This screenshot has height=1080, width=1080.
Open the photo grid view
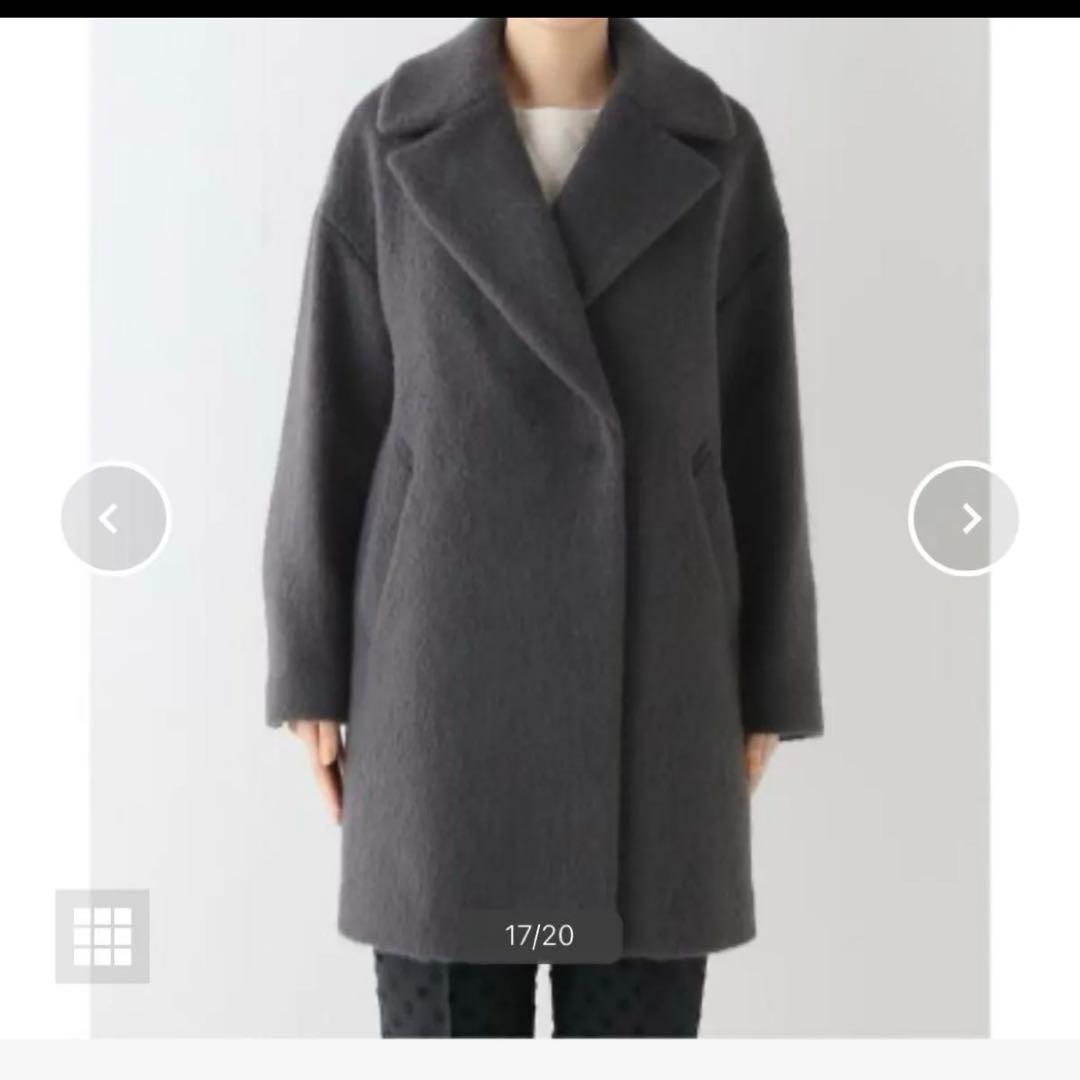click(102, 936)
